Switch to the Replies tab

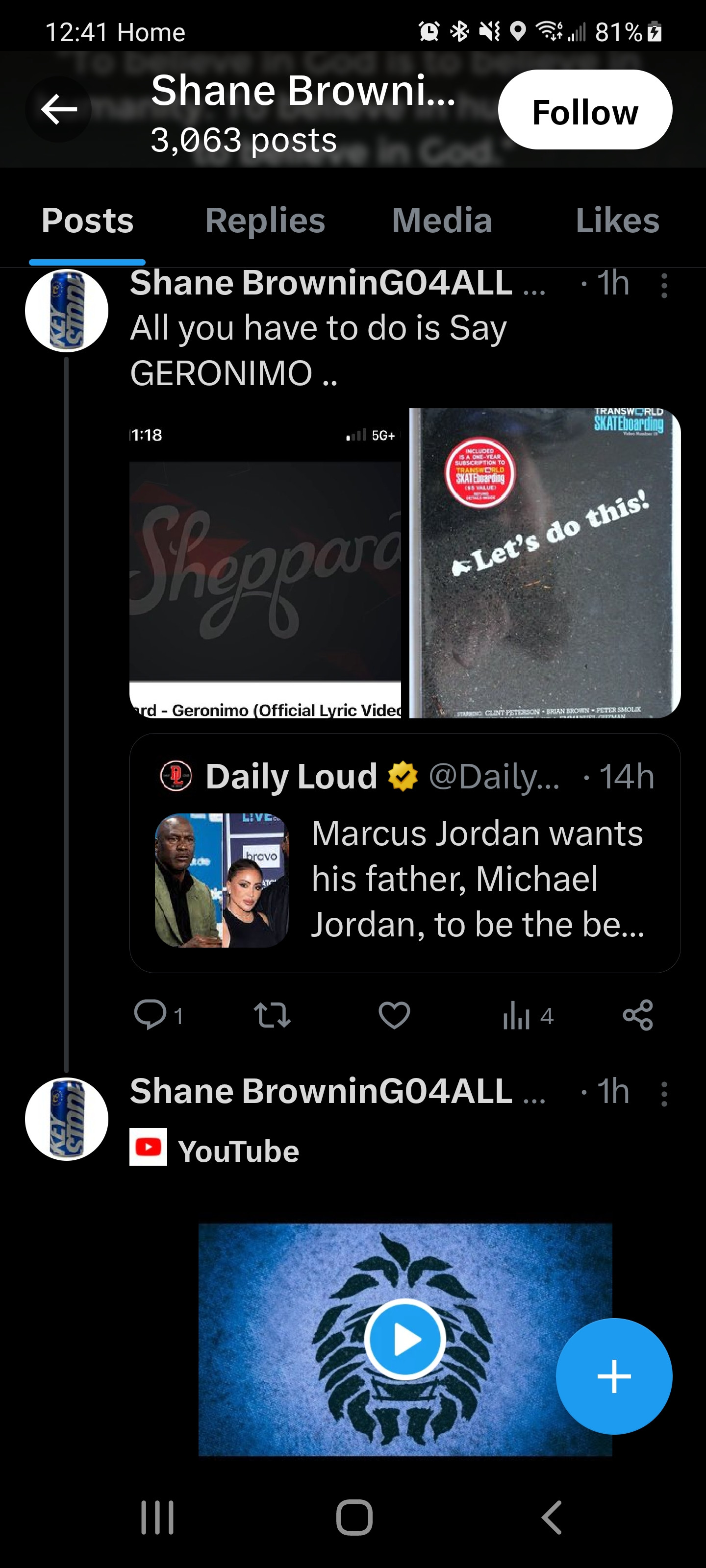pyautogui.click(x=265, y=220)
